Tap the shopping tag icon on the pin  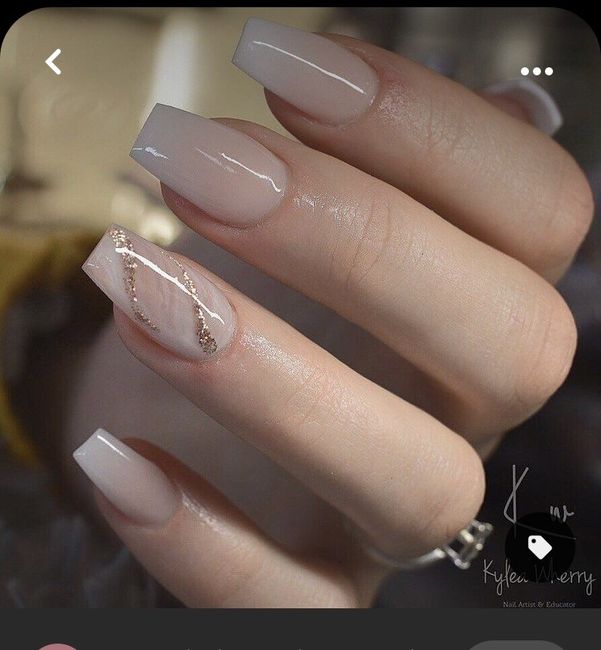coord(540,547)
